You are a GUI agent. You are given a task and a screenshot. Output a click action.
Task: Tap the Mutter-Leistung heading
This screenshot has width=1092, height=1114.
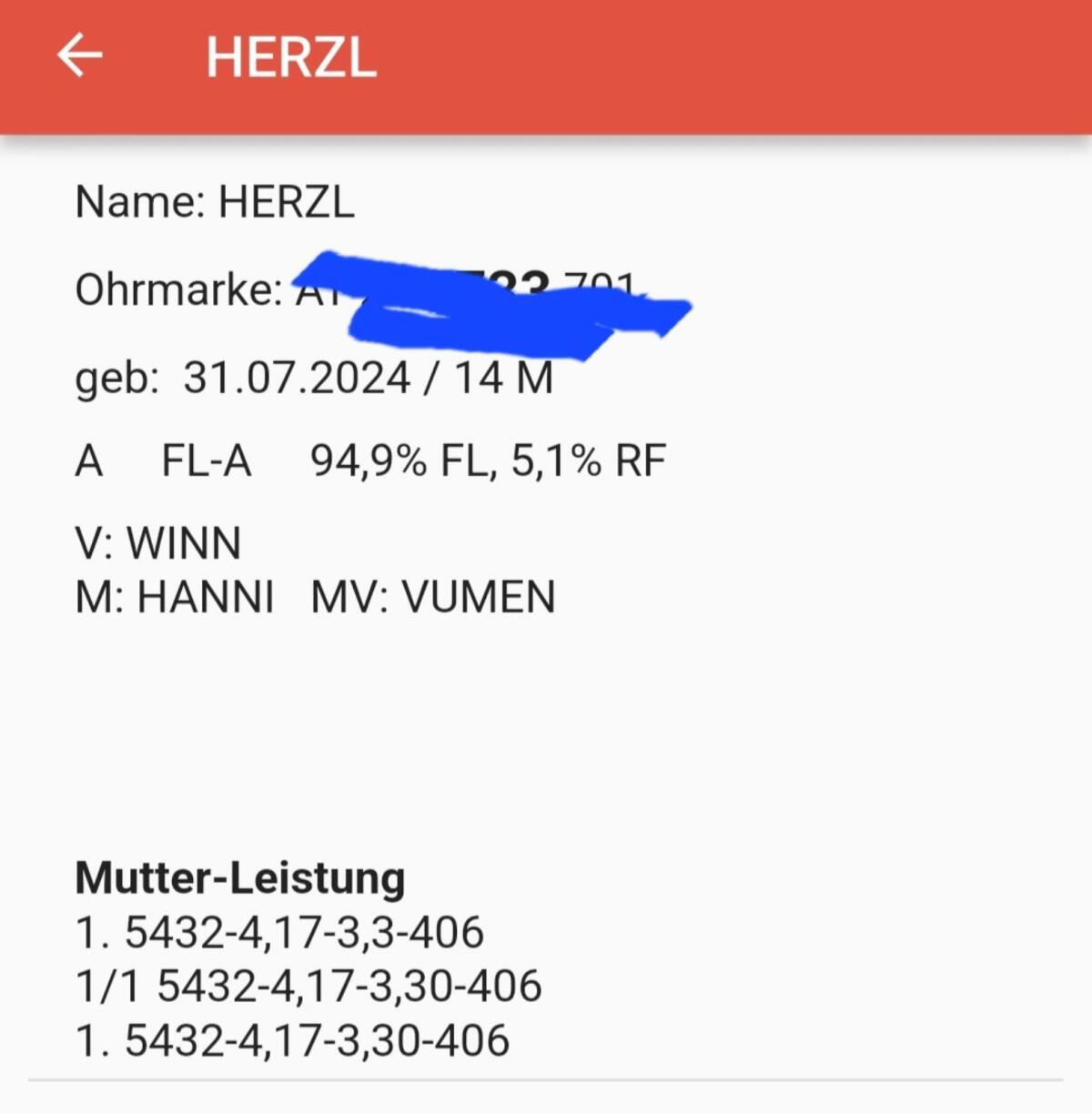tap(239, 876)
